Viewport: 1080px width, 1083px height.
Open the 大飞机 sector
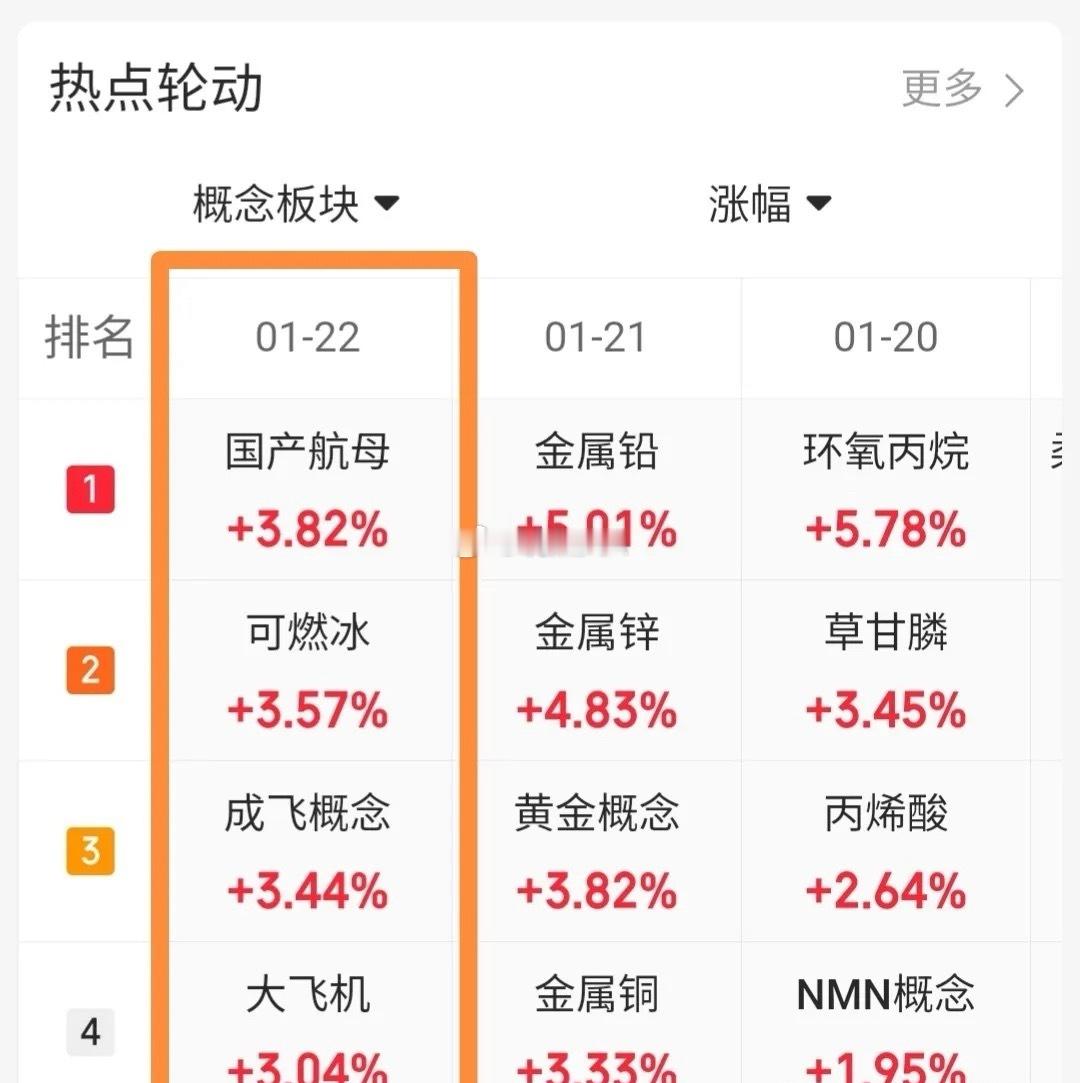[x=307, y=993]
